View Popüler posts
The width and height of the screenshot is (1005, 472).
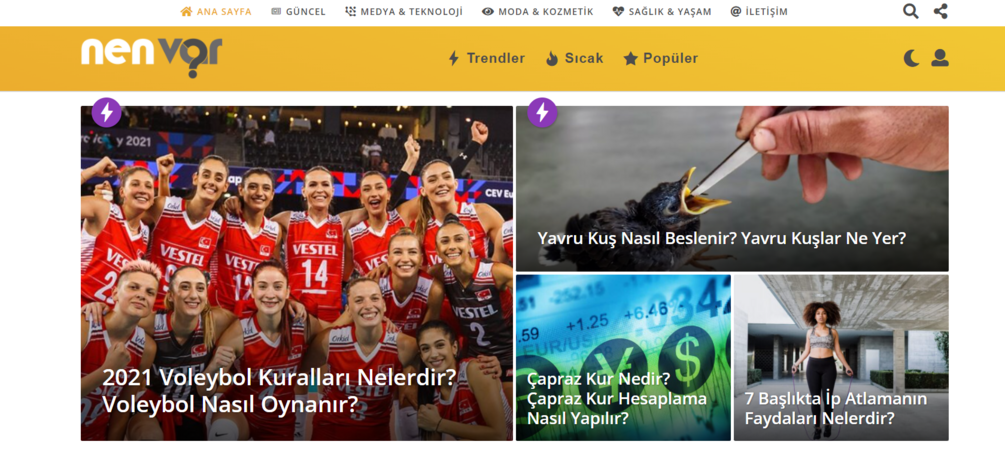(x=660, y=58)
